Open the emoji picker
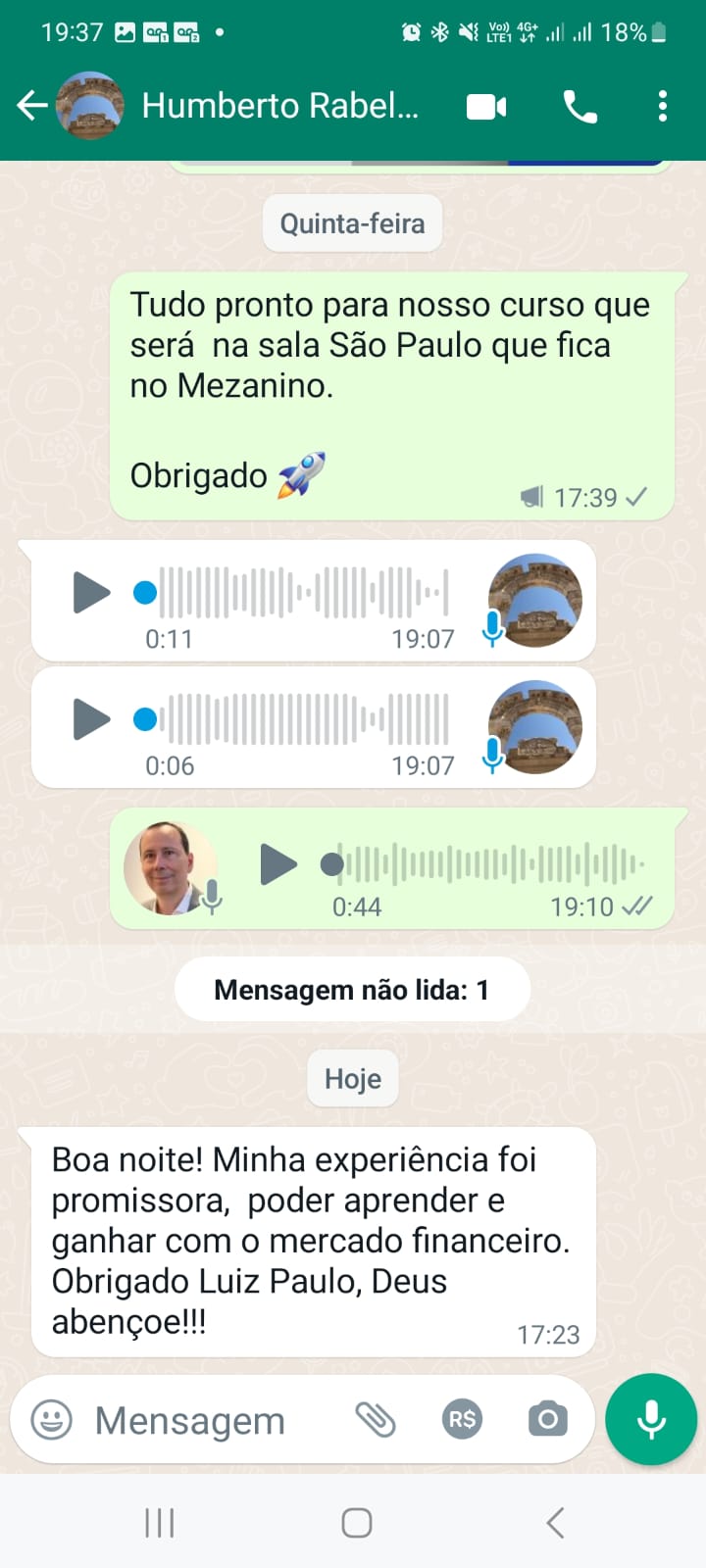 [52, 1419]
